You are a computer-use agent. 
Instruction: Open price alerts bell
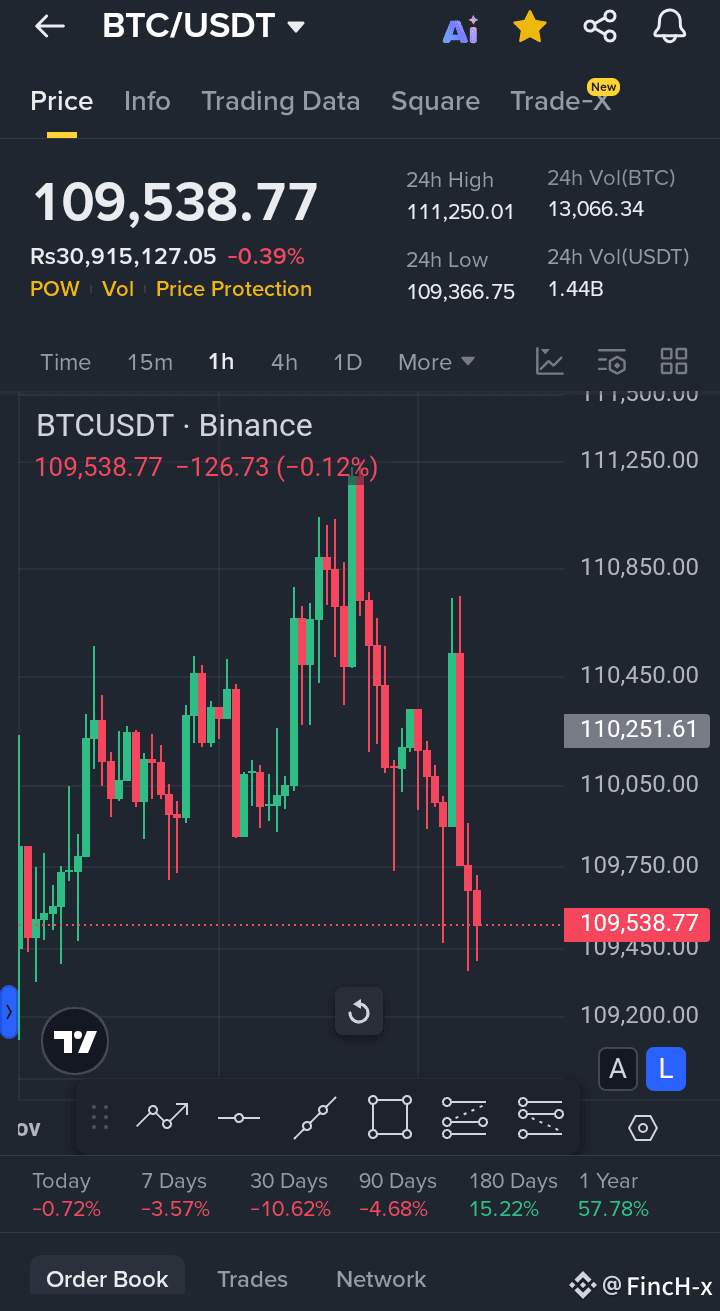coord(670,27)
